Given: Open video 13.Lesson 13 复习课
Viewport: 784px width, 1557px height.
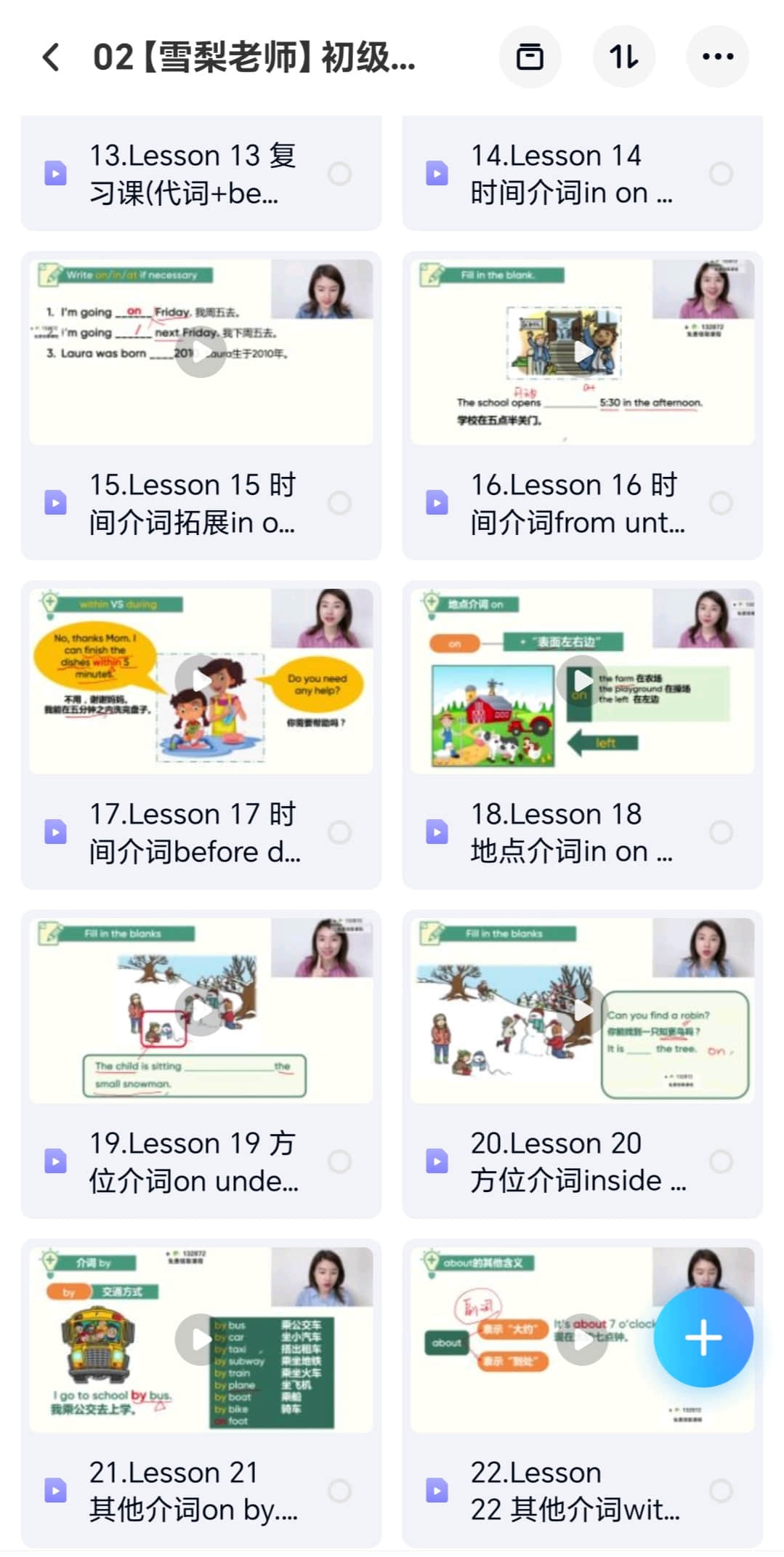Looking at the screenshot, I should click(193, 174).
